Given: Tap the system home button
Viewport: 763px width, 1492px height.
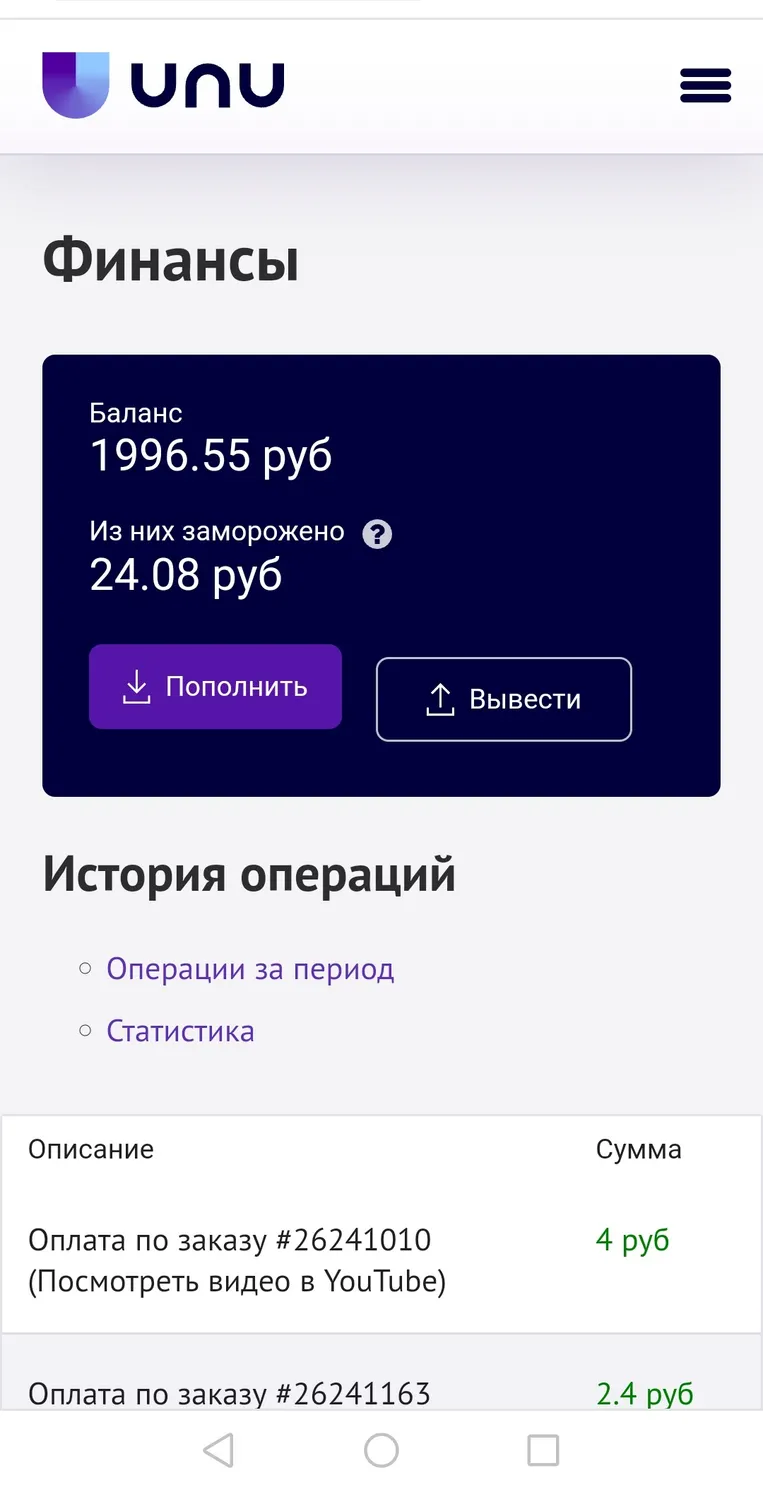Looking at the screenshot, I should pos(381,1450).
